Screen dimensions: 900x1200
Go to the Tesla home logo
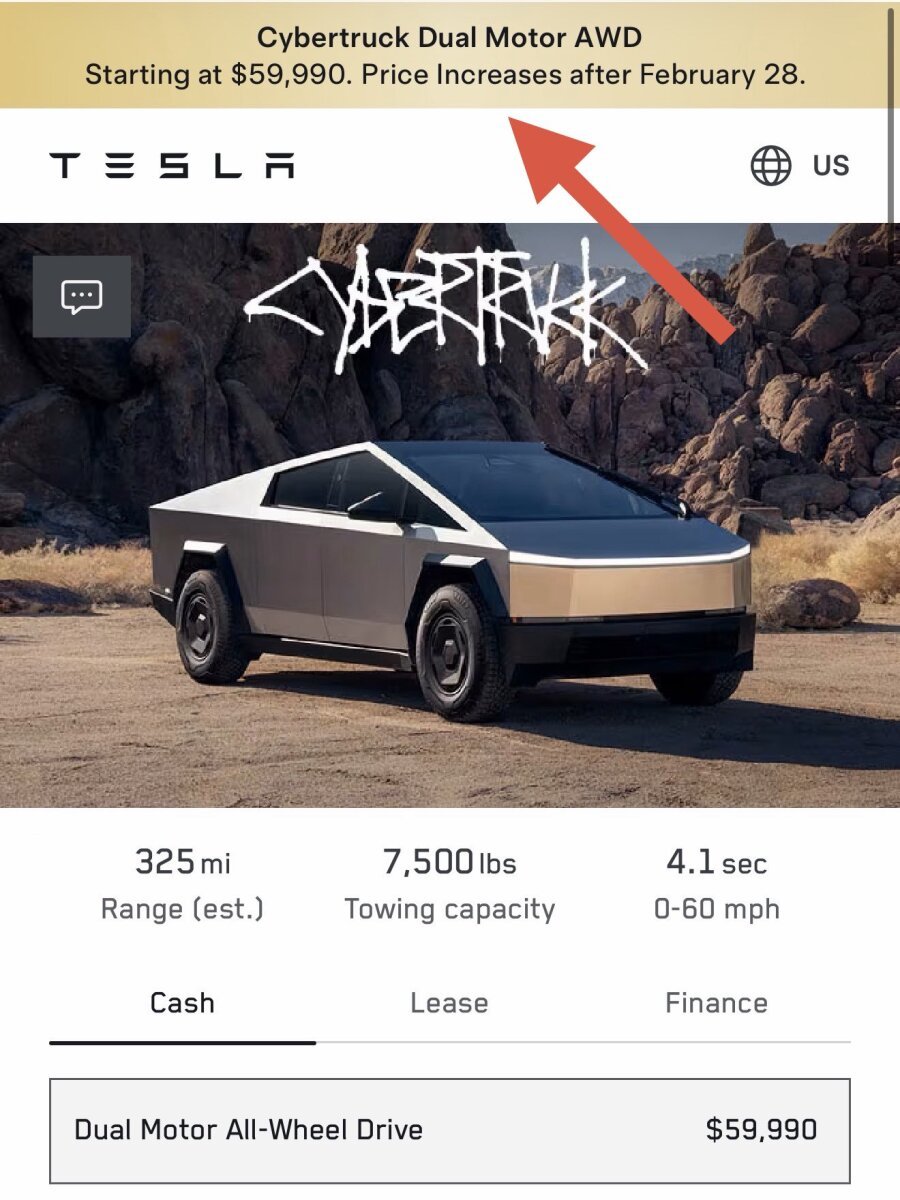tap(172, 165)
